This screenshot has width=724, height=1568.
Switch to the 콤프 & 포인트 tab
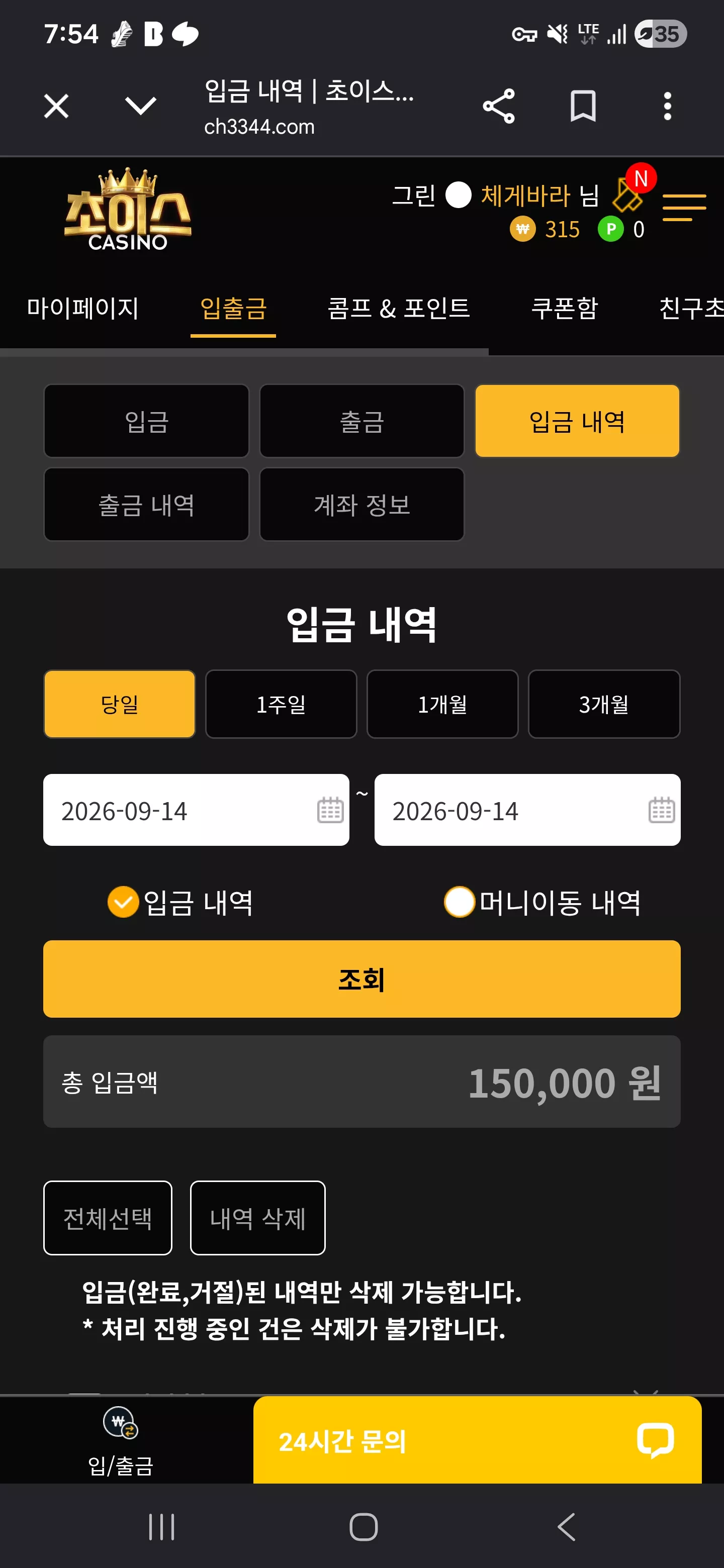click(x=399, y=308)
